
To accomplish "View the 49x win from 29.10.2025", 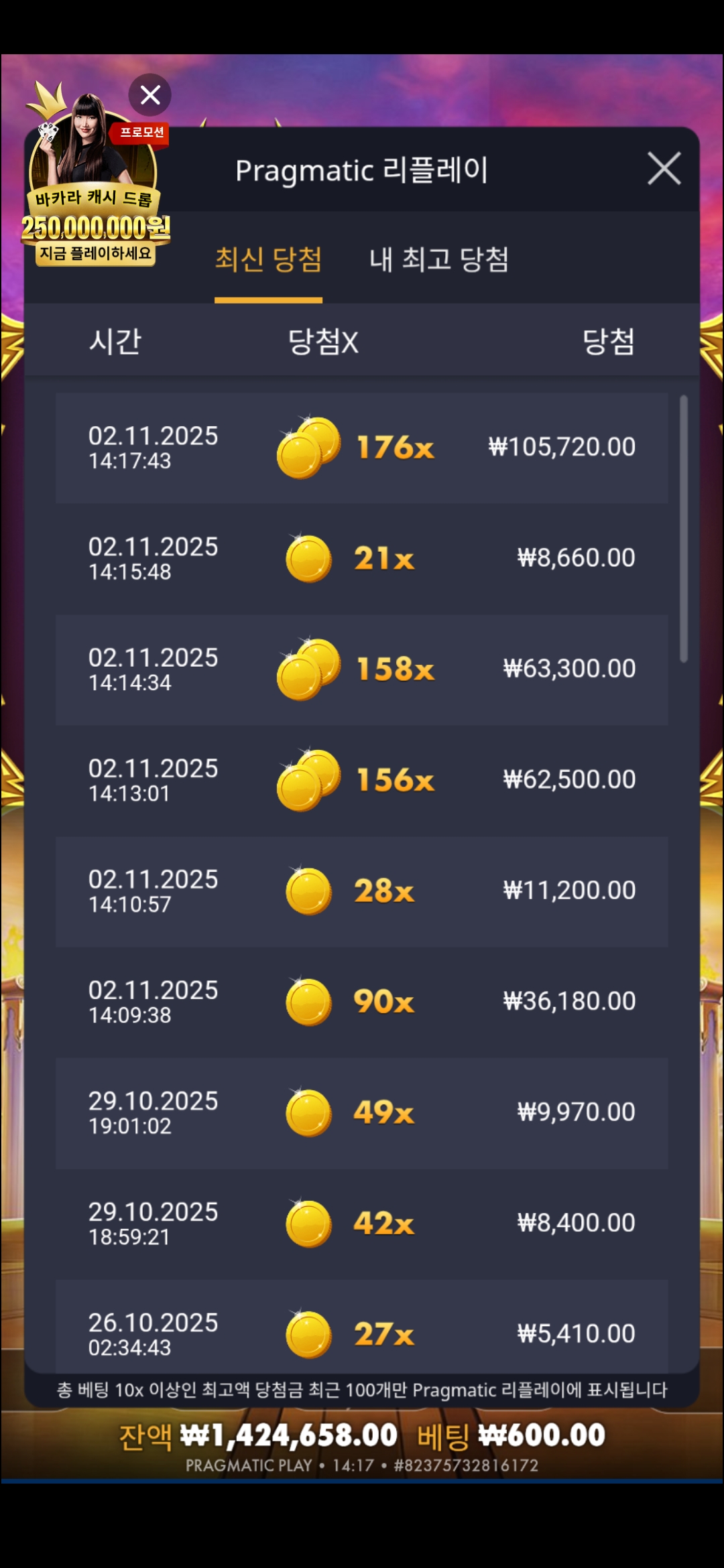I will pyautogui.click(x=362, y=1113).
